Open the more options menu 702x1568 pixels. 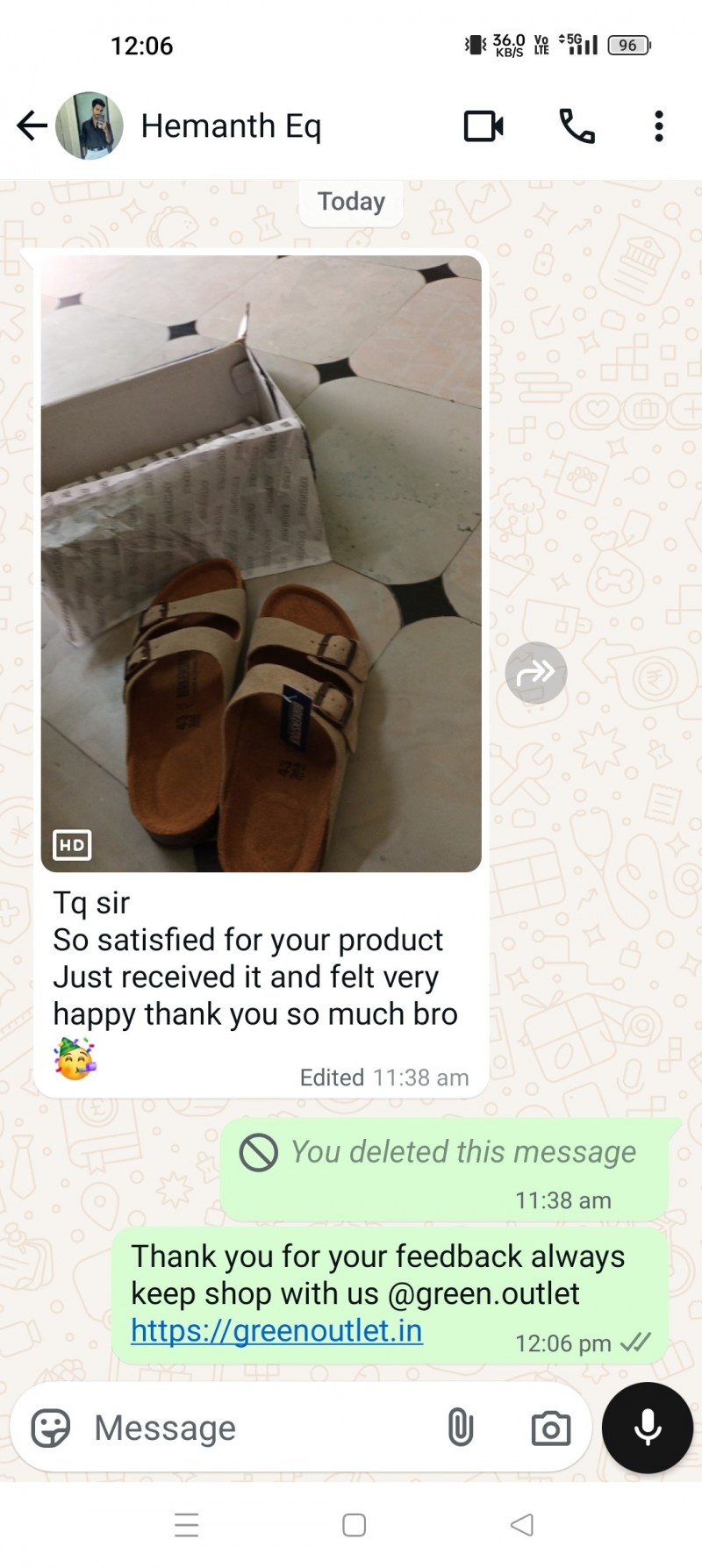659,126
